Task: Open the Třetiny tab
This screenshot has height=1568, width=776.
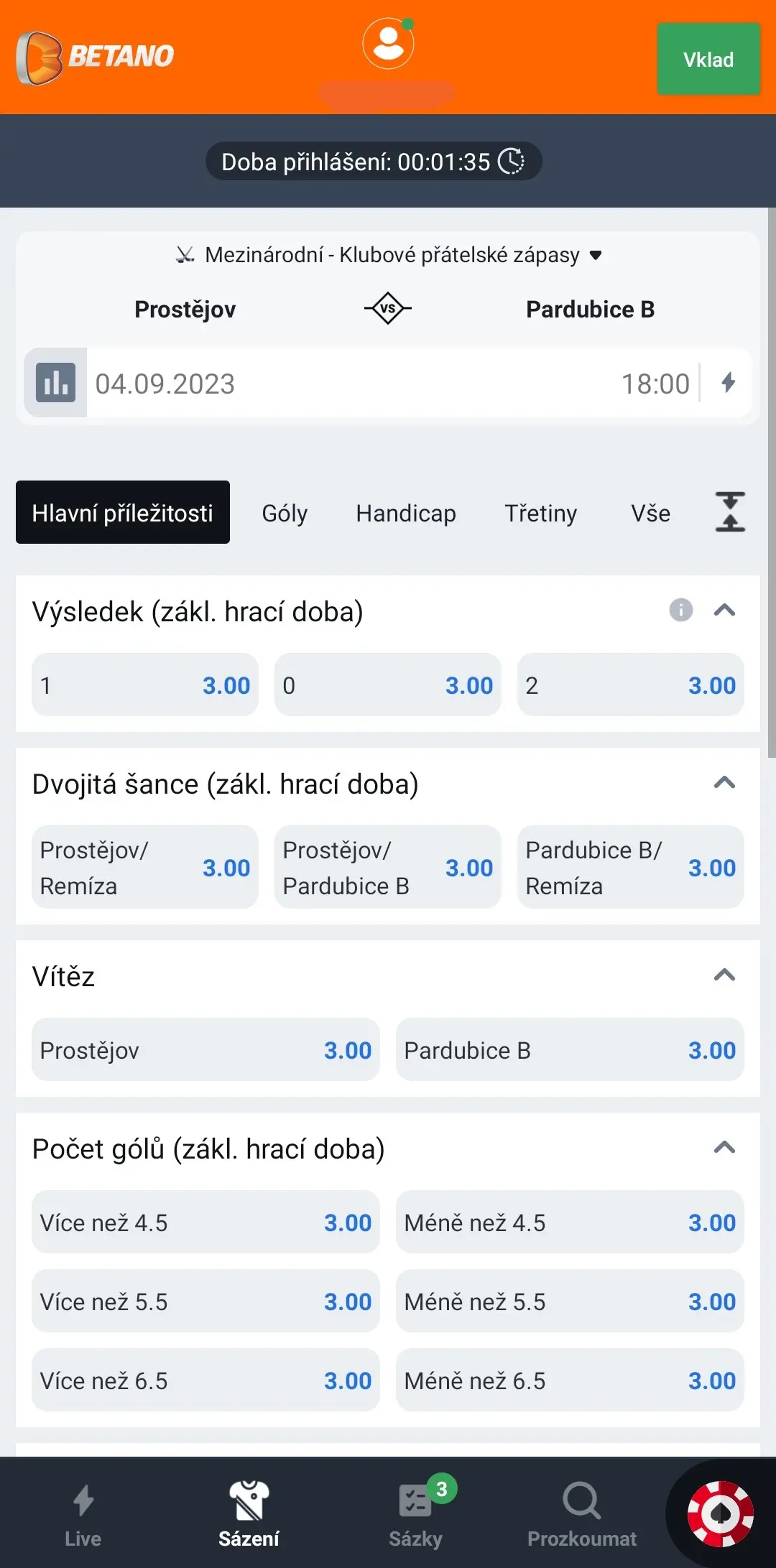Action: [540, 513]
